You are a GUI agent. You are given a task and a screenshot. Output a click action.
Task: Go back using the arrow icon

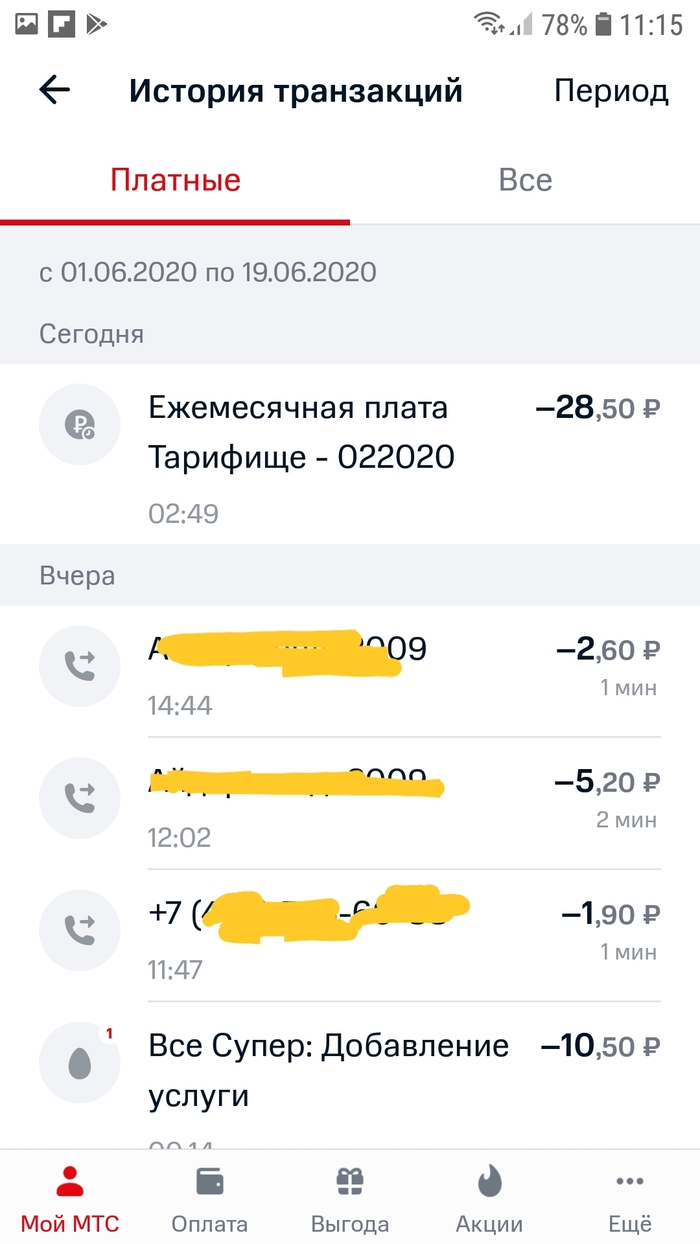tap(55, 90)
